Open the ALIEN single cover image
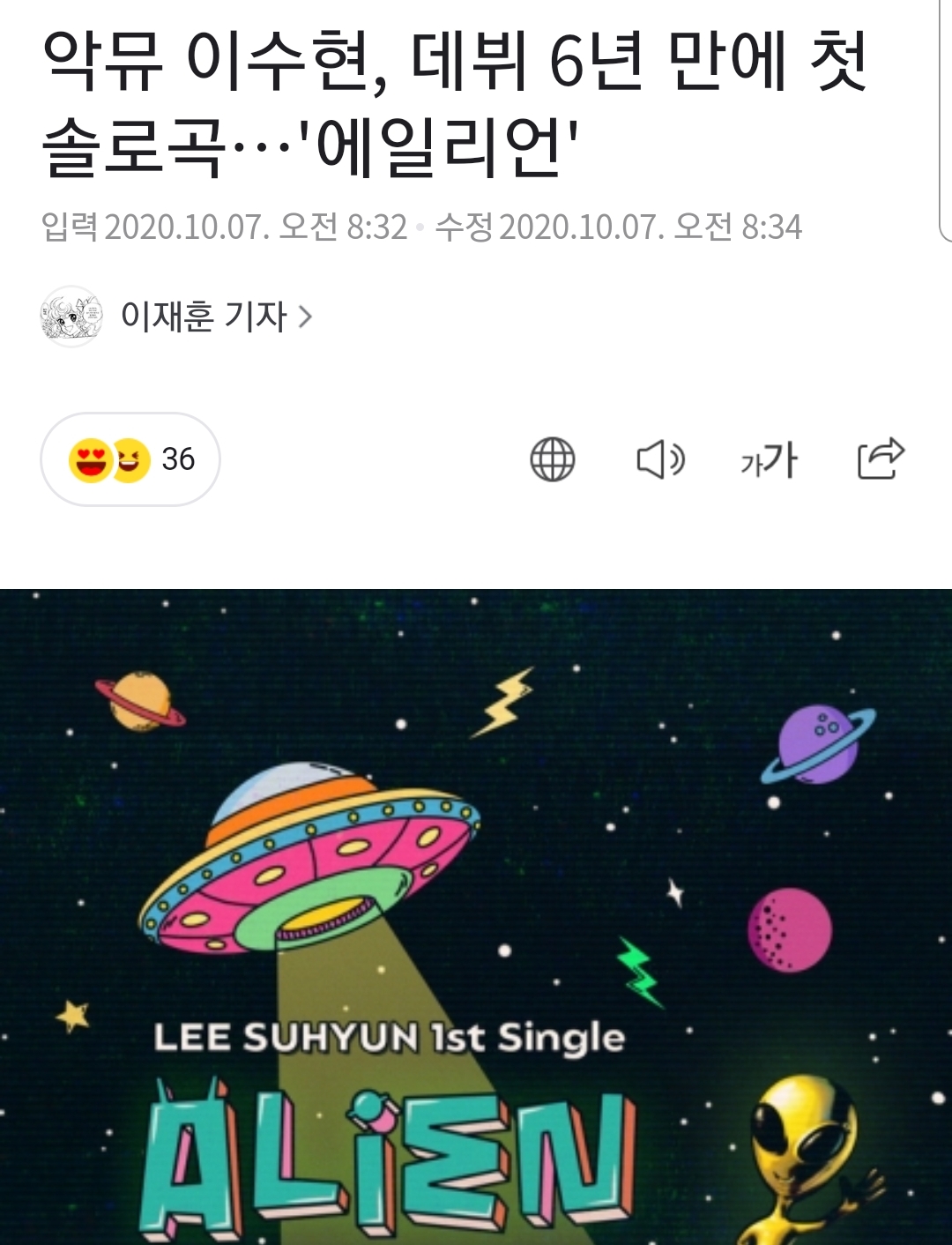 476,917
